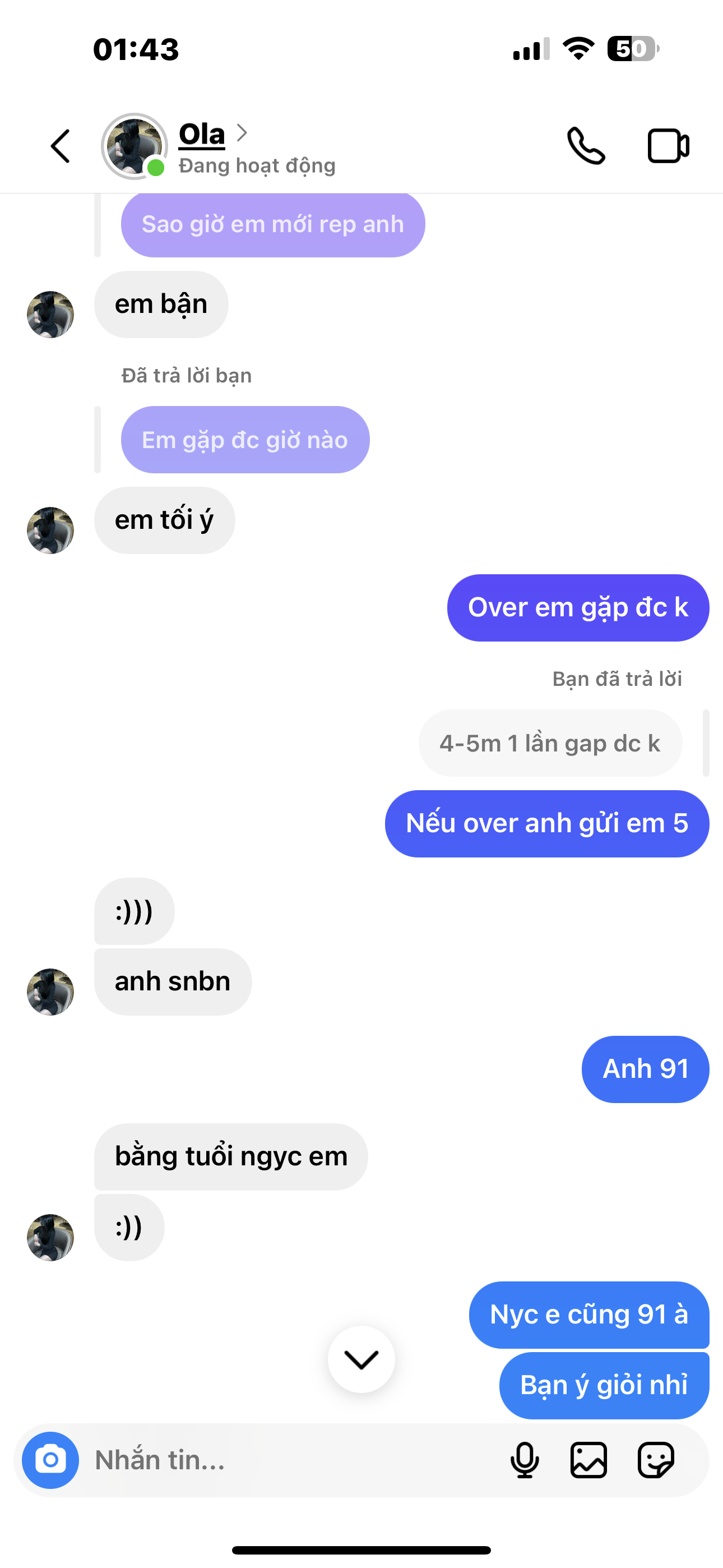Record a voice message with the microphone
Image resolution: width=723 pixels, height=1568 pixels.
tap(525, 1460)
